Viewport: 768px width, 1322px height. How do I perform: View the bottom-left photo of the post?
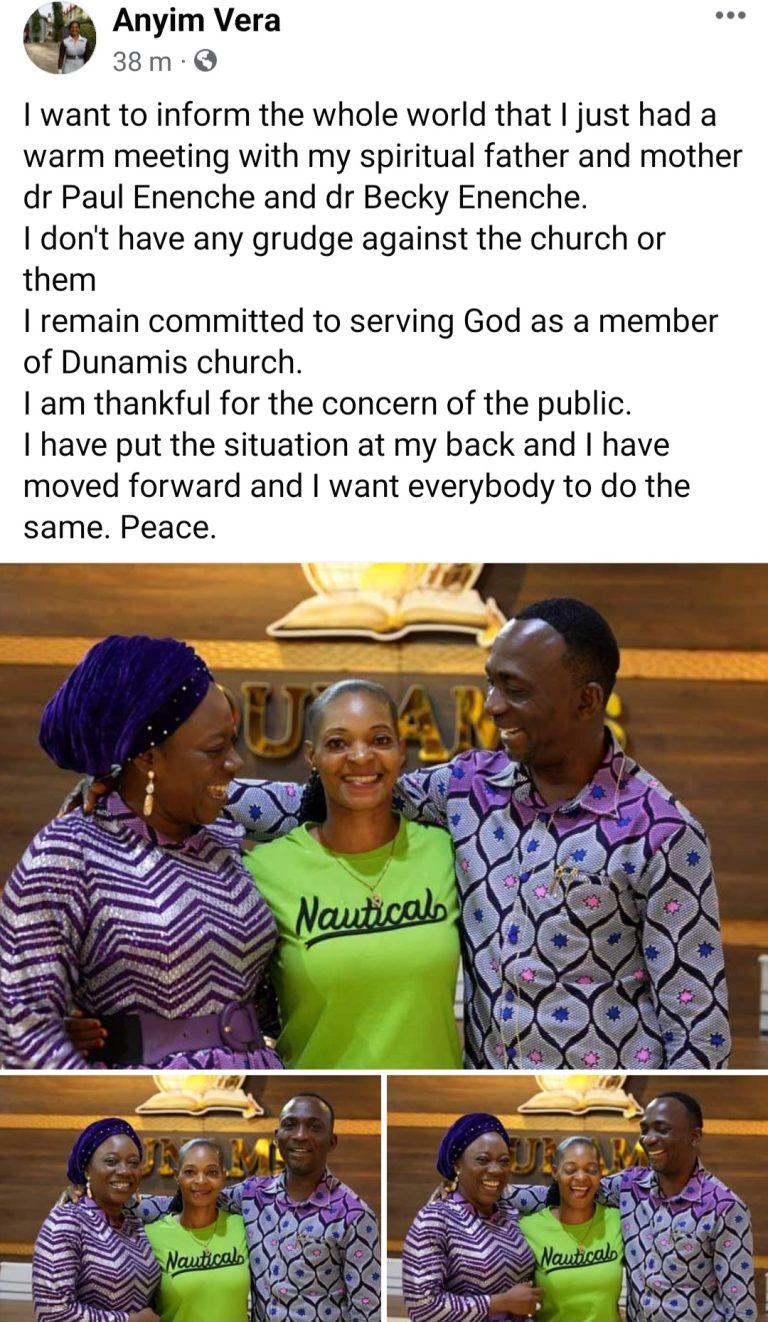[190, 1198]
